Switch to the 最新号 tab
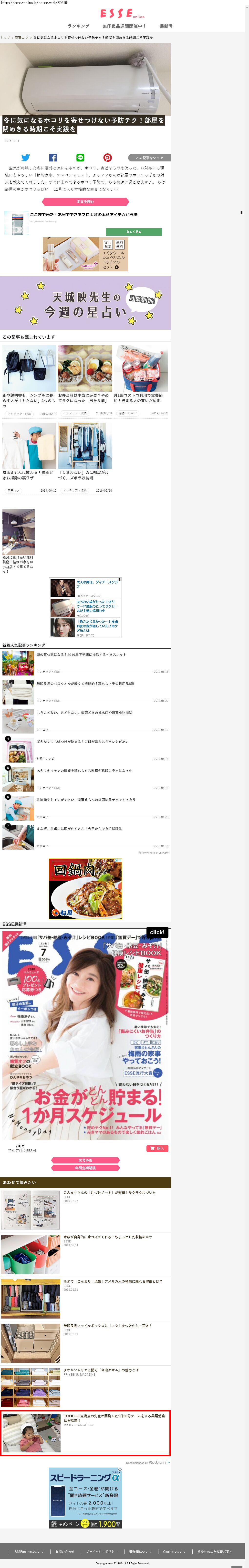 pyautogui.click(x=166, y=26)
